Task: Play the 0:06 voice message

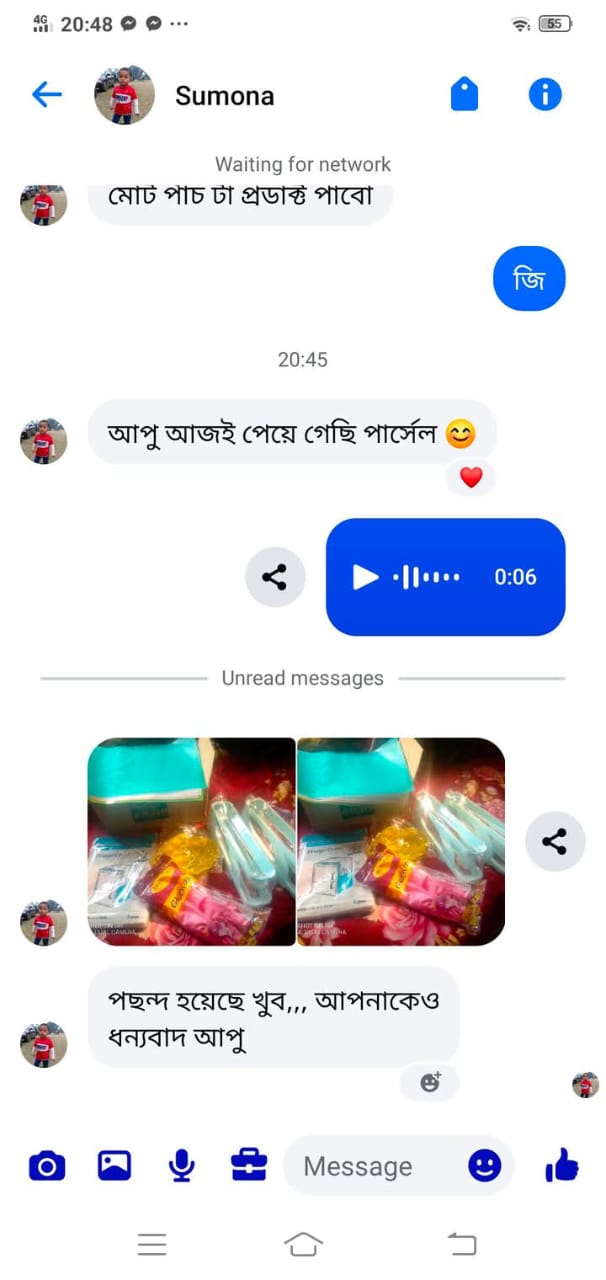Action: pos(366,577)
